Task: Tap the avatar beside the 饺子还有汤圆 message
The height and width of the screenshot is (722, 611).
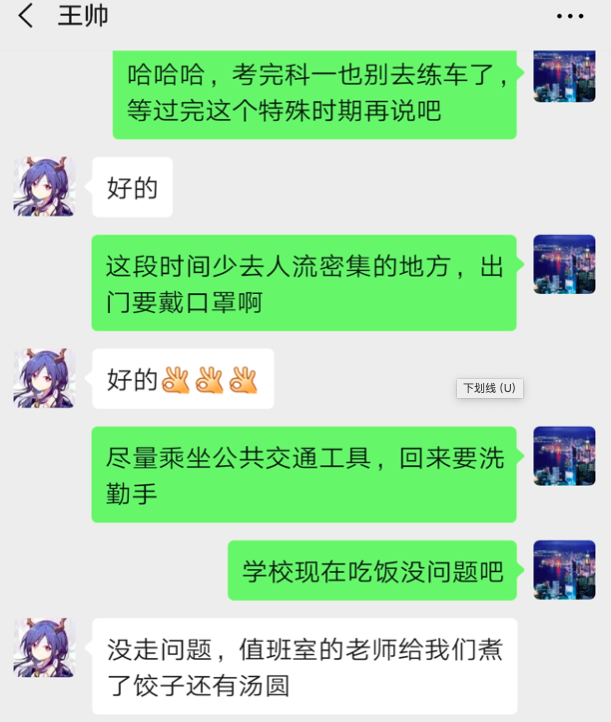Action: click(x=44, y=647)
